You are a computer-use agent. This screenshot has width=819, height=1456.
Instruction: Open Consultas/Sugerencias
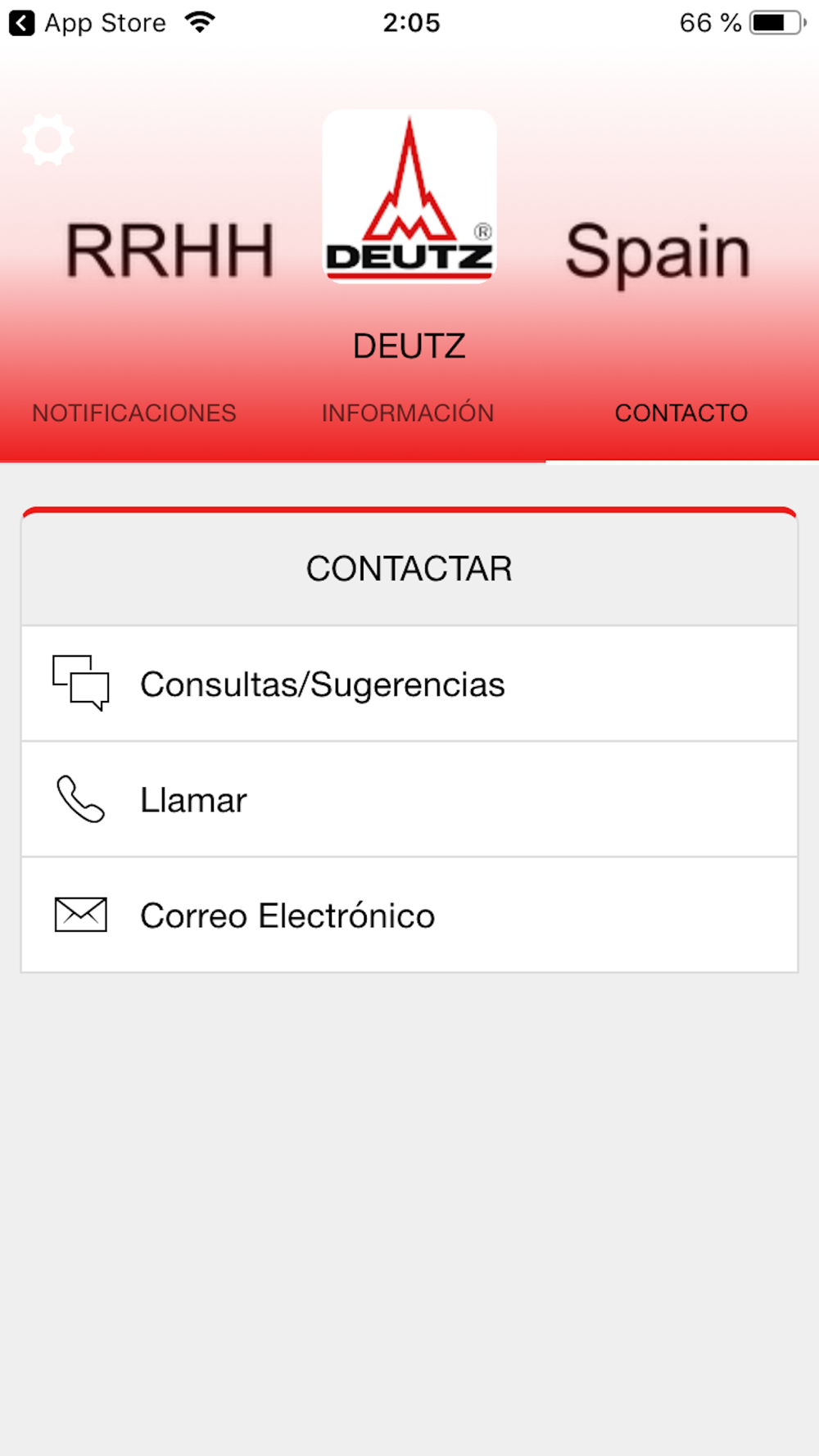409,685
